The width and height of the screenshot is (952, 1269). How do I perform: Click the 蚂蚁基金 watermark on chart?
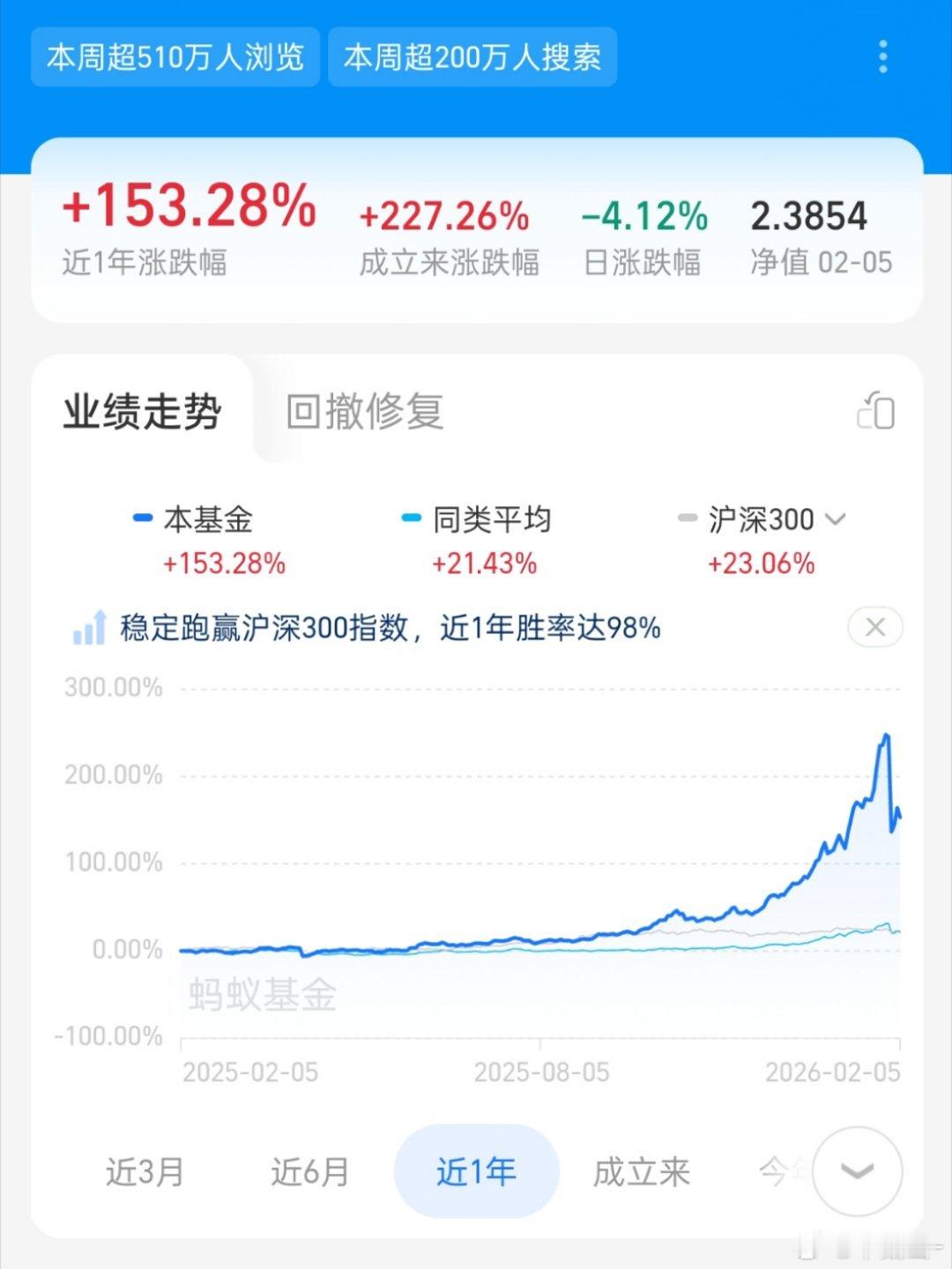[x=262, y=993]
